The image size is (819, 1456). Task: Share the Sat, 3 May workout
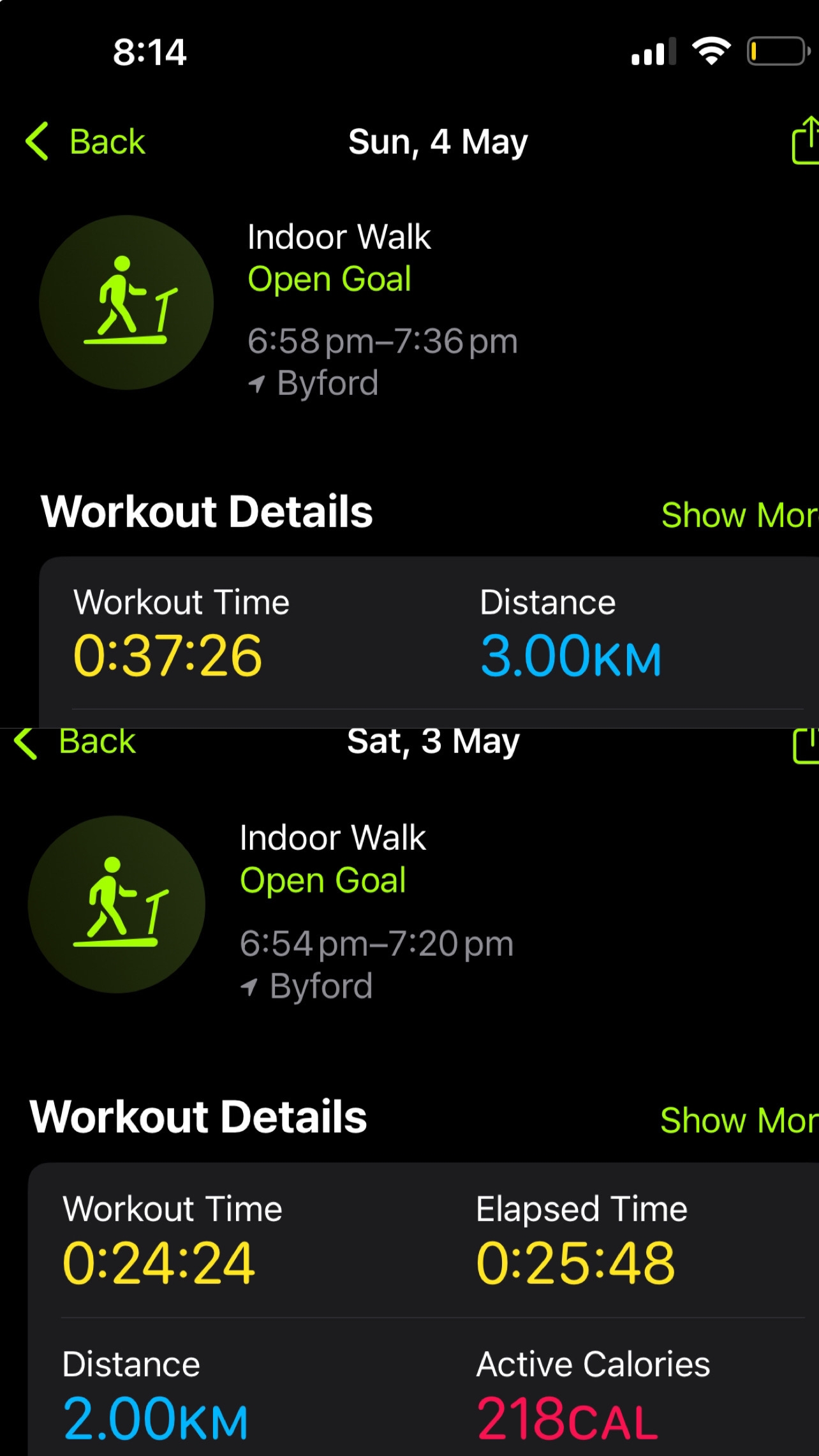point(806,745)
